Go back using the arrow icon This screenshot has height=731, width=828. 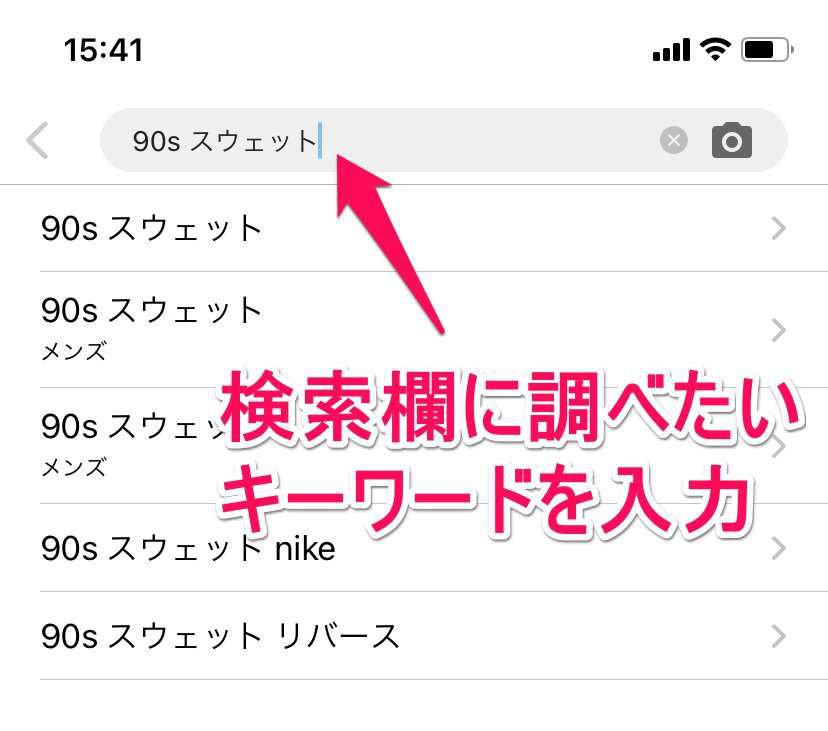[x=37, y=141]
